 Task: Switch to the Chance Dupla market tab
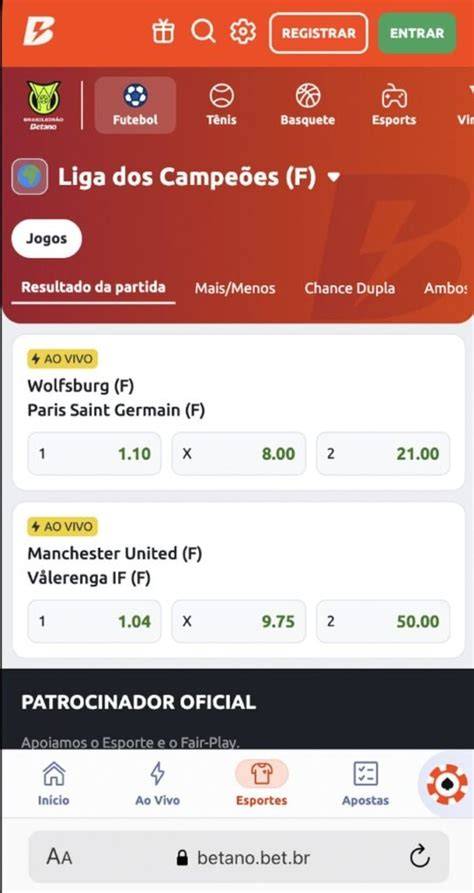[349, 288]
